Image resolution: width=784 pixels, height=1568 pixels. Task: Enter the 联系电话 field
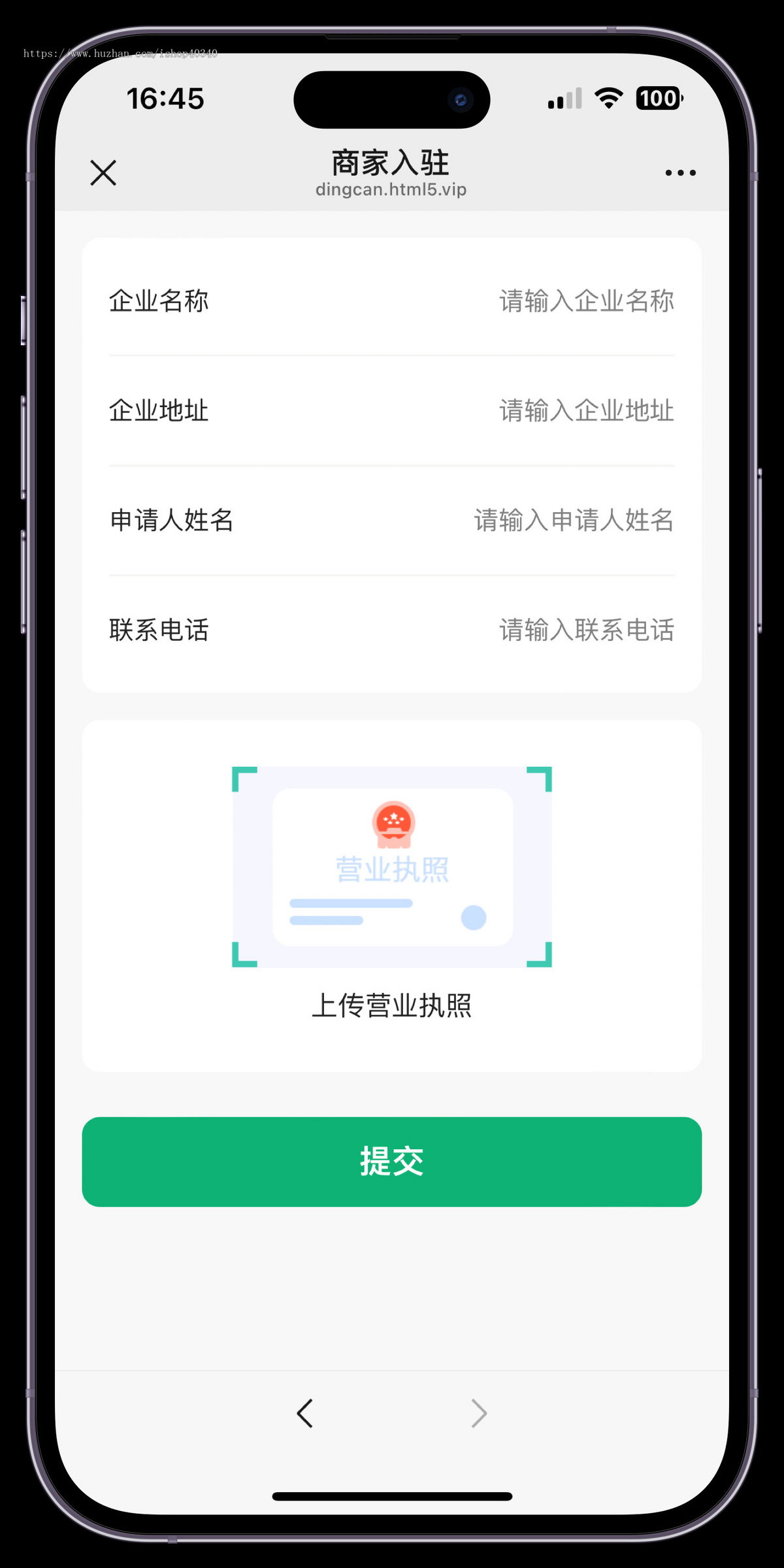pos(585,630)
